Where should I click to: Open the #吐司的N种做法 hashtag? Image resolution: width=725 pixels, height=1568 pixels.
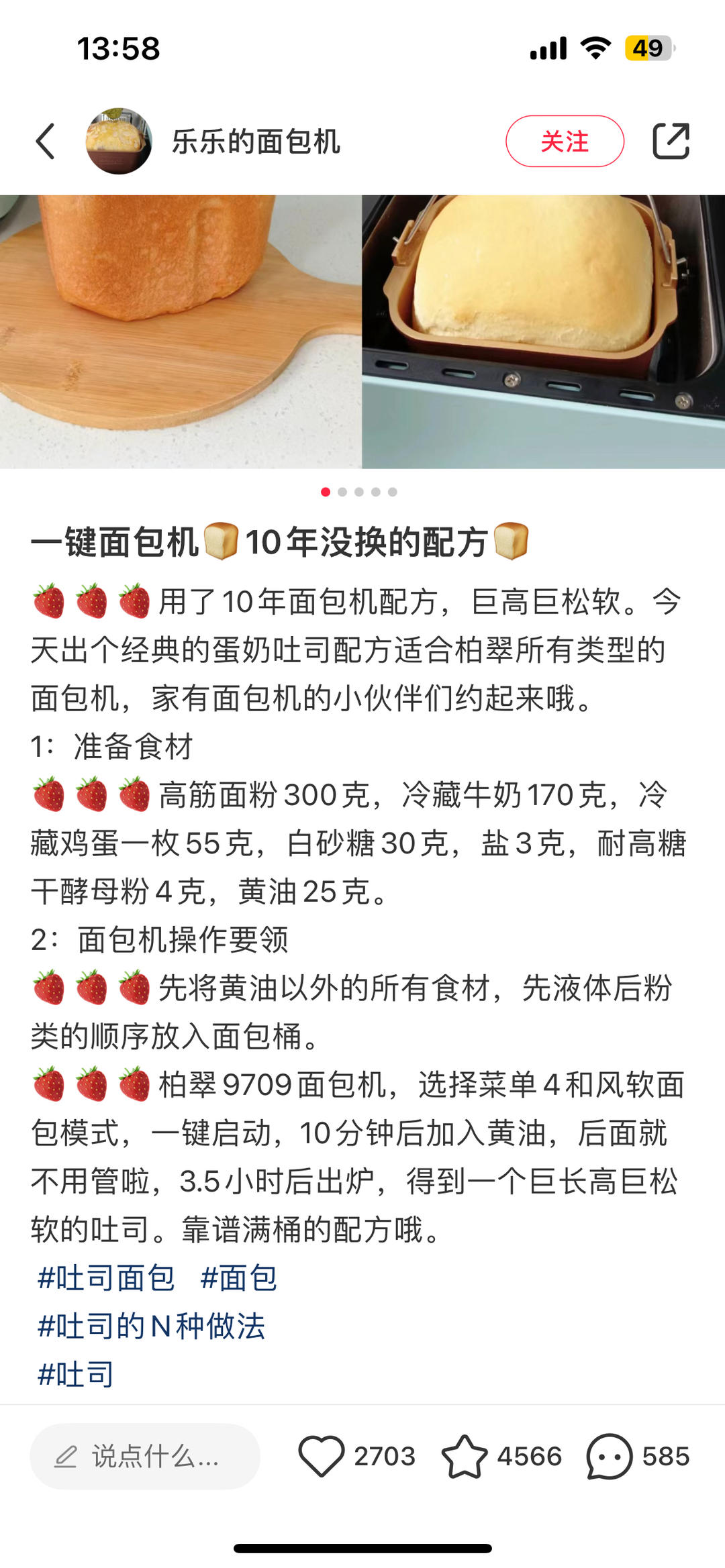[x=152, y=1326]
